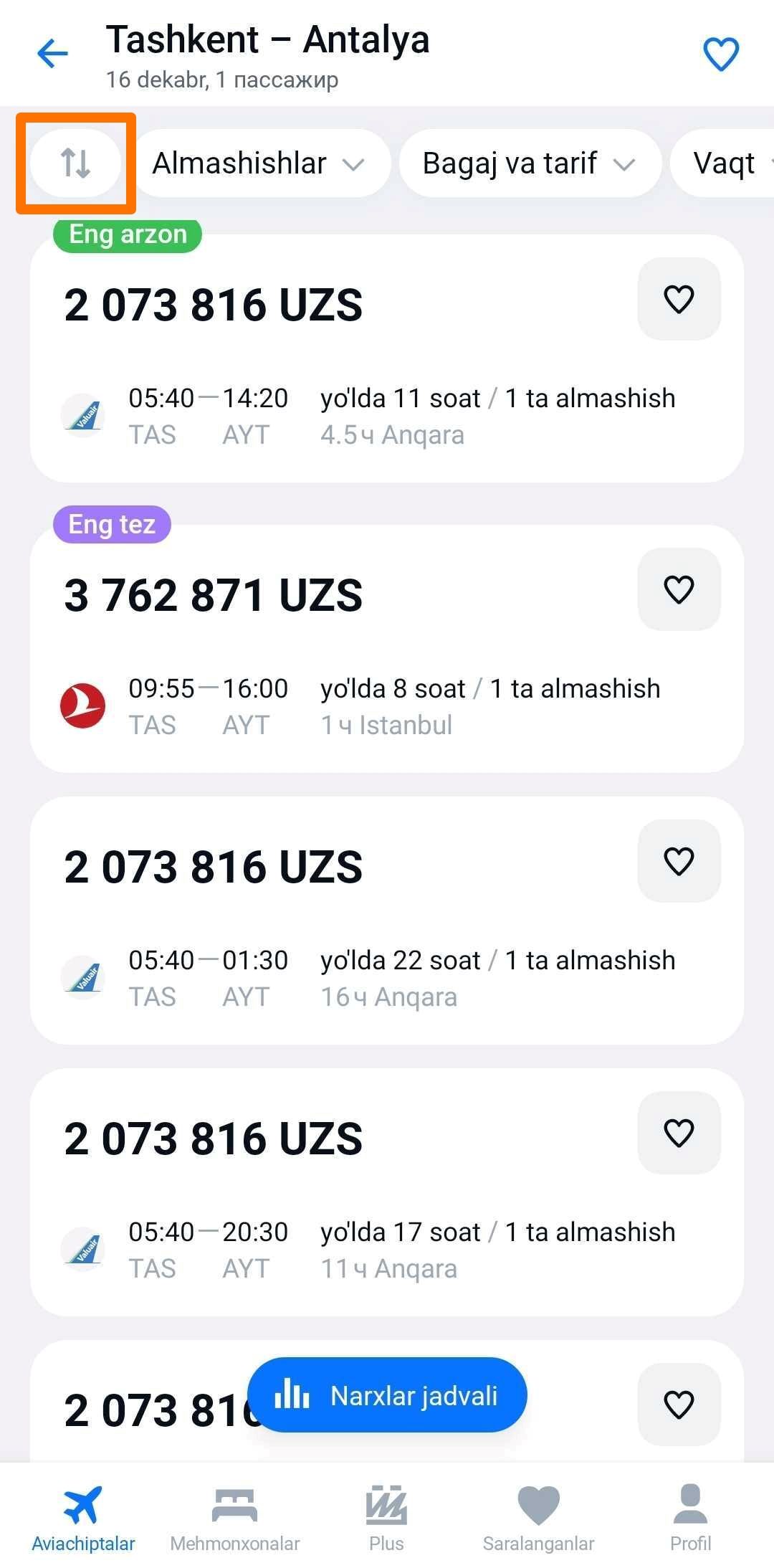This screenshot has height=1568, width=774.
Task: Open the flight arriving at 01:30
Action: coord(387,921)
